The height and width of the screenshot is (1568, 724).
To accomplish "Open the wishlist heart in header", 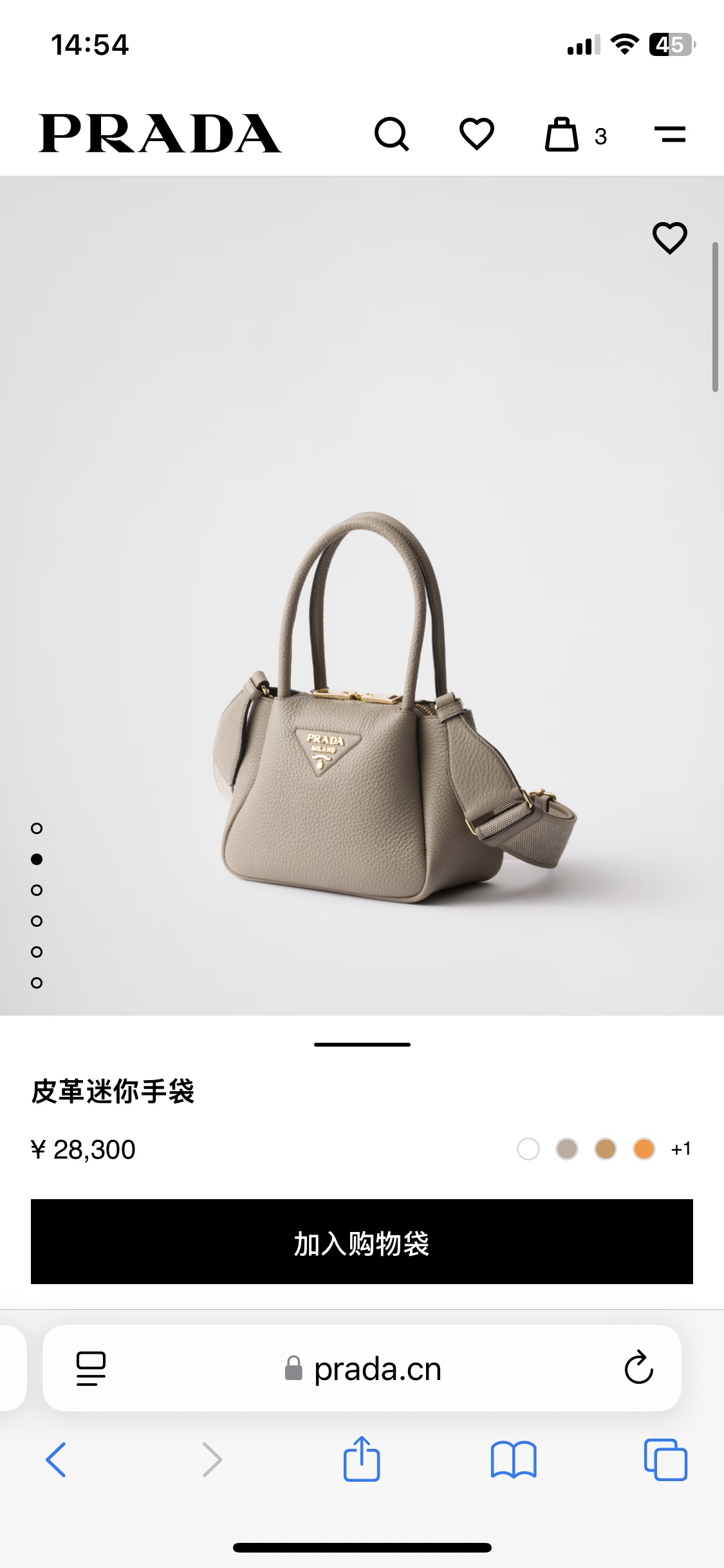I will [x=477, y=134].
